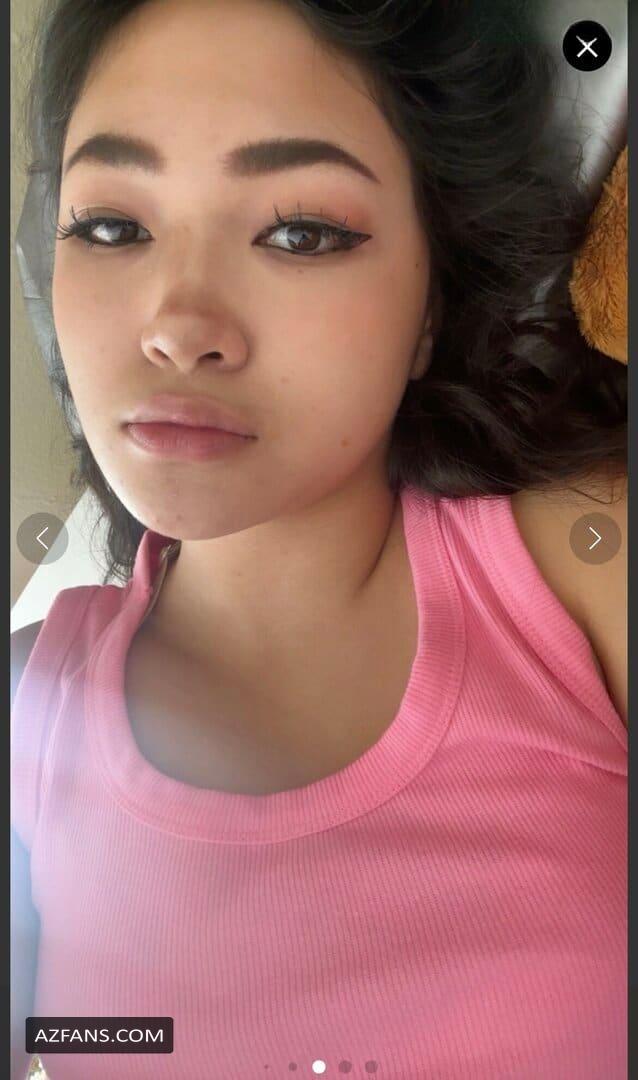Go to the previous photo
This screenshot has height=1080, width=638.
pos(43,538)
